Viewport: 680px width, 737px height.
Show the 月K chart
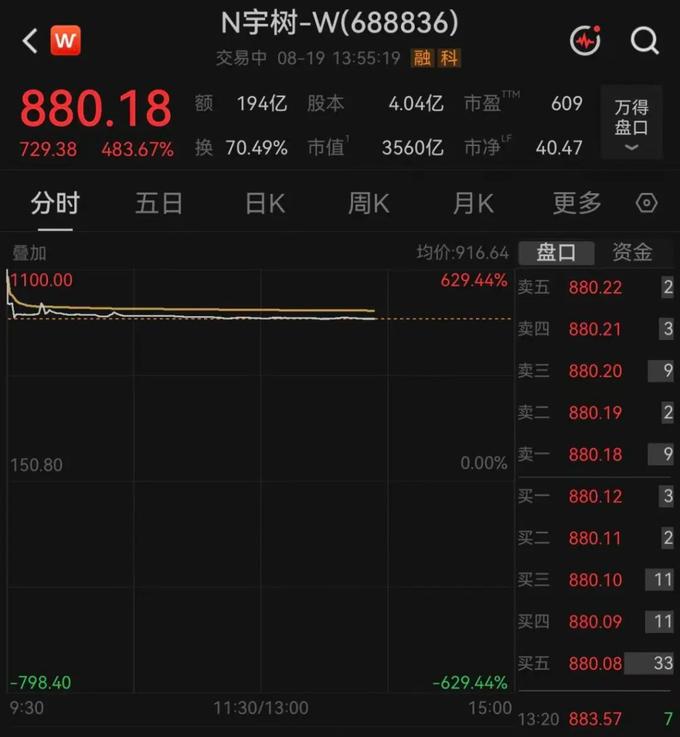pyautogui.click(x=473, y=204)
